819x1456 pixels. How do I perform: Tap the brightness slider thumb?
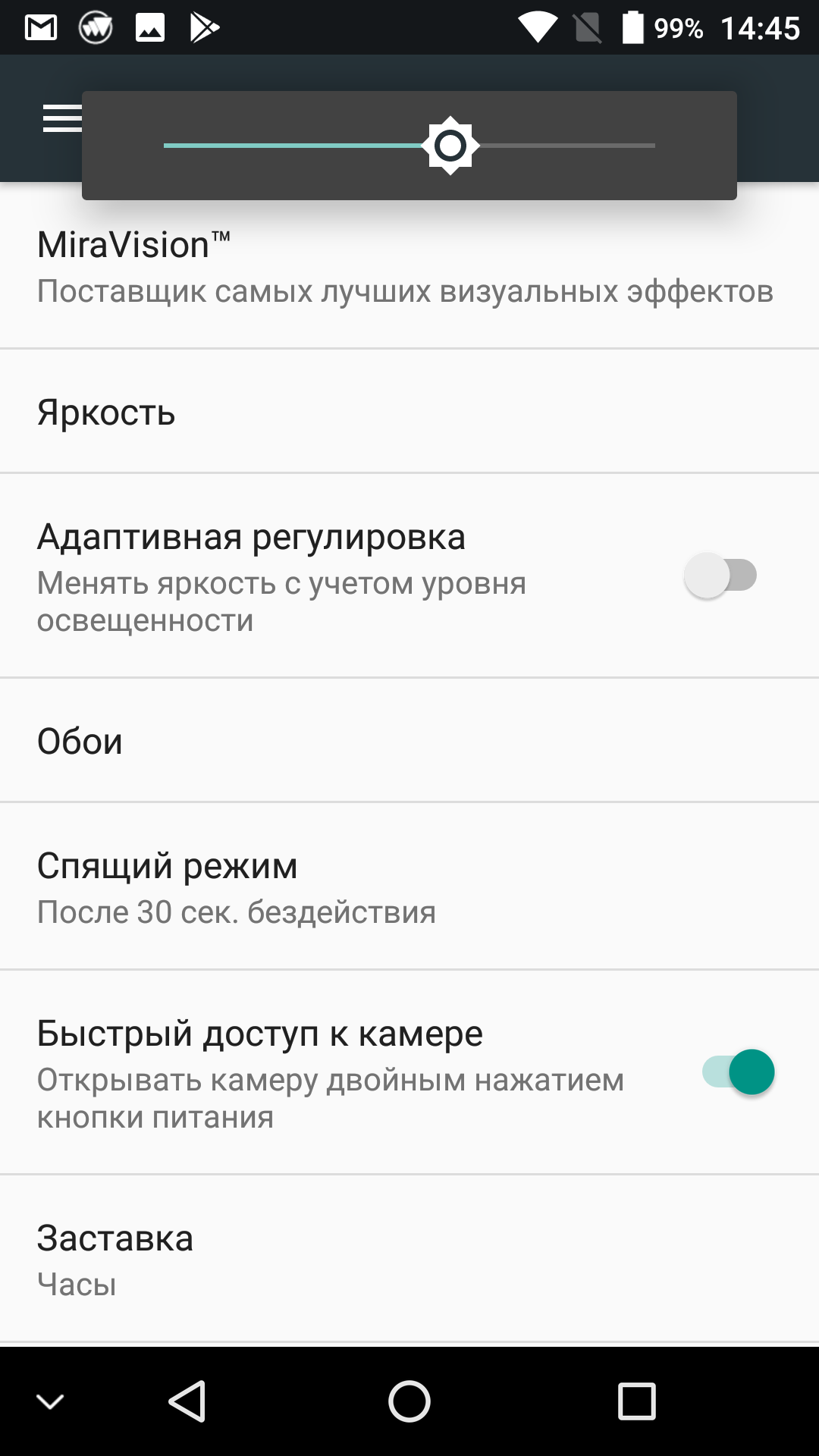coord(450,146)
